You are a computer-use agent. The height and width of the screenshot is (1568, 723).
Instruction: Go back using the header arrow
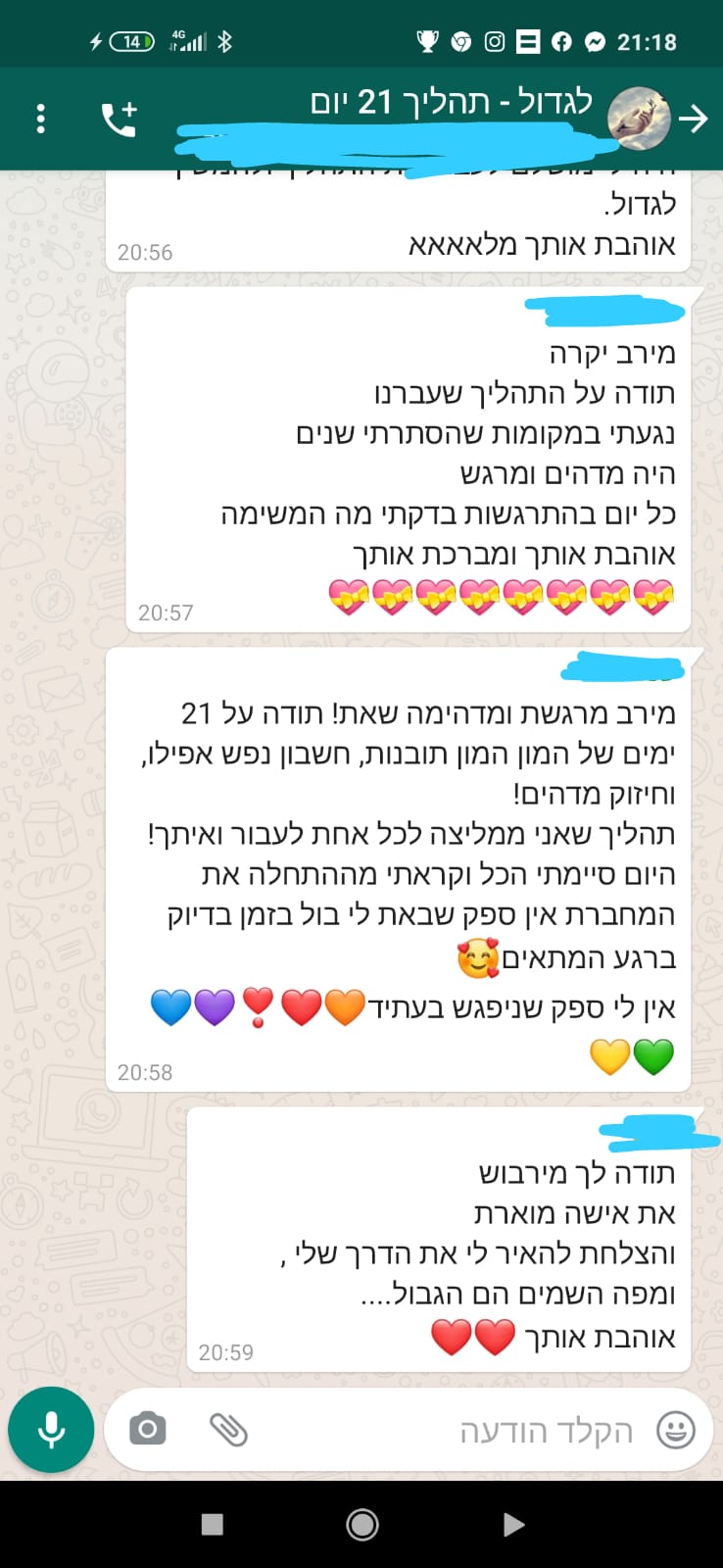[x=694, y=120]
